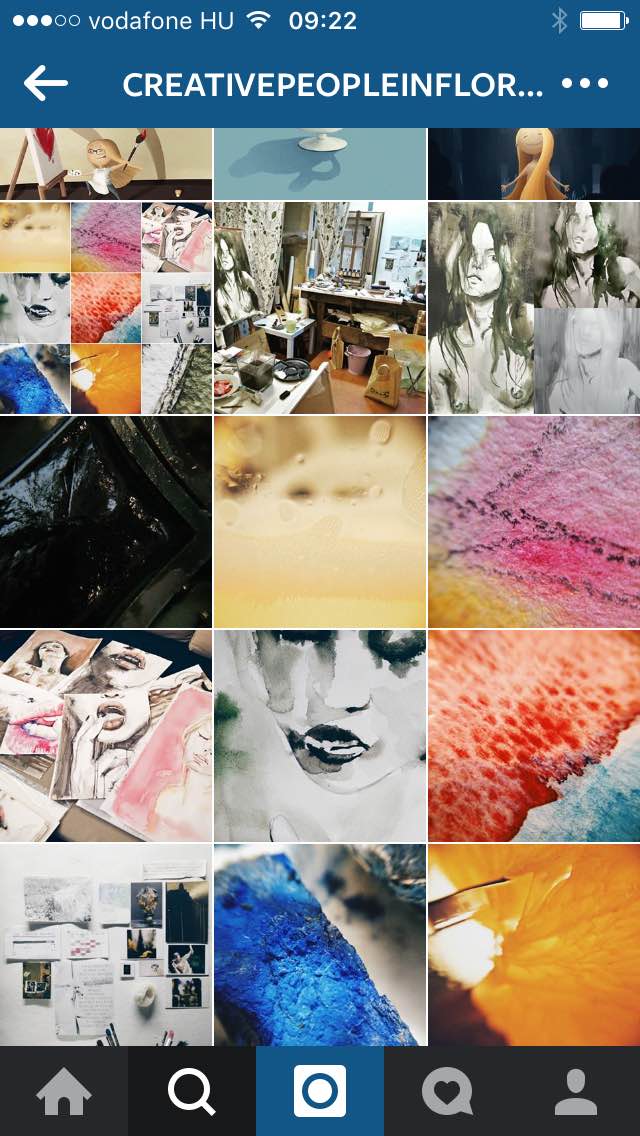The image size is (640, 1136).
Task: Open the black and white lips painting
Action: [320, 736]
